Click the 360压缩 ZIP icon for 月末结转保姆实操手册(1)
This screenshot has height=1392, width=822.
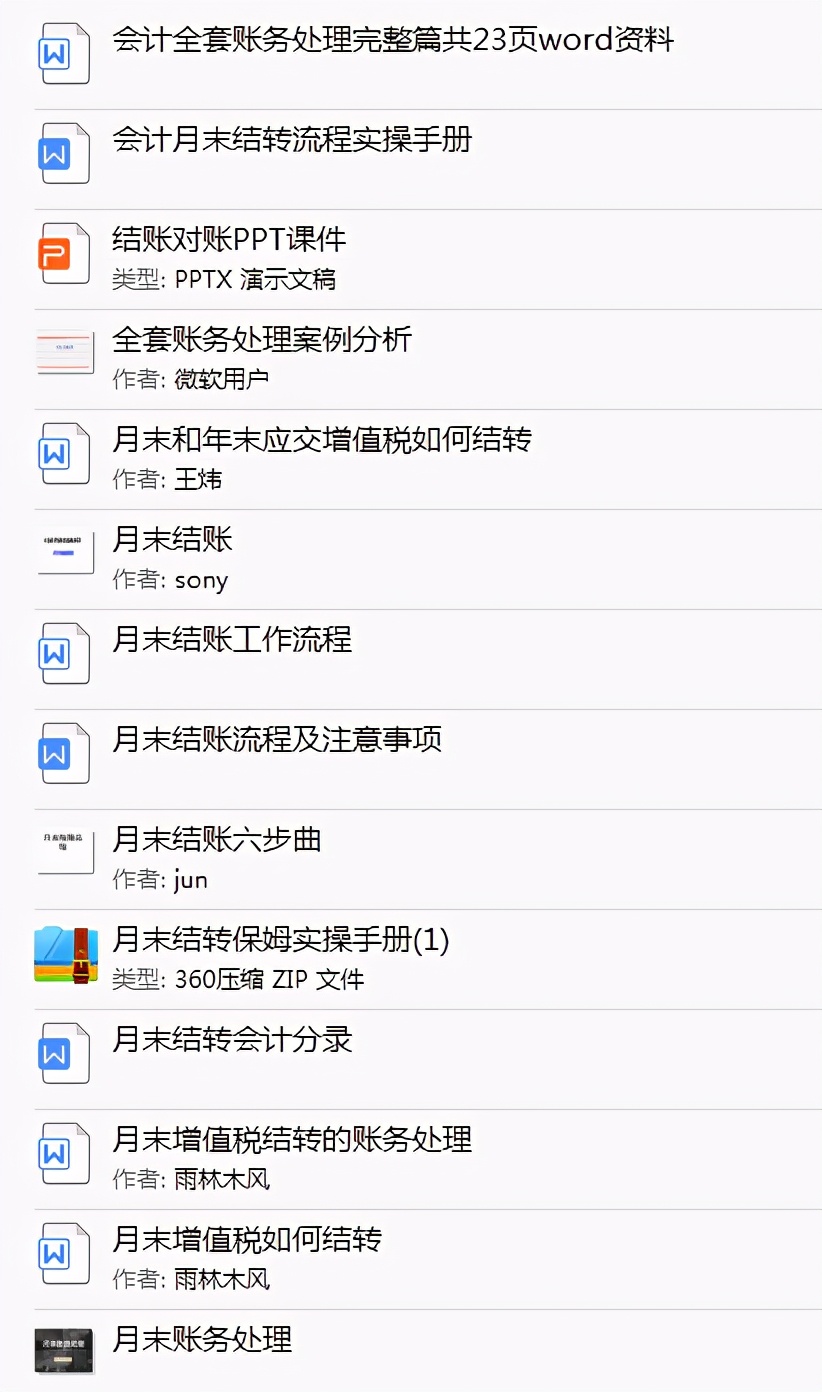64,953
